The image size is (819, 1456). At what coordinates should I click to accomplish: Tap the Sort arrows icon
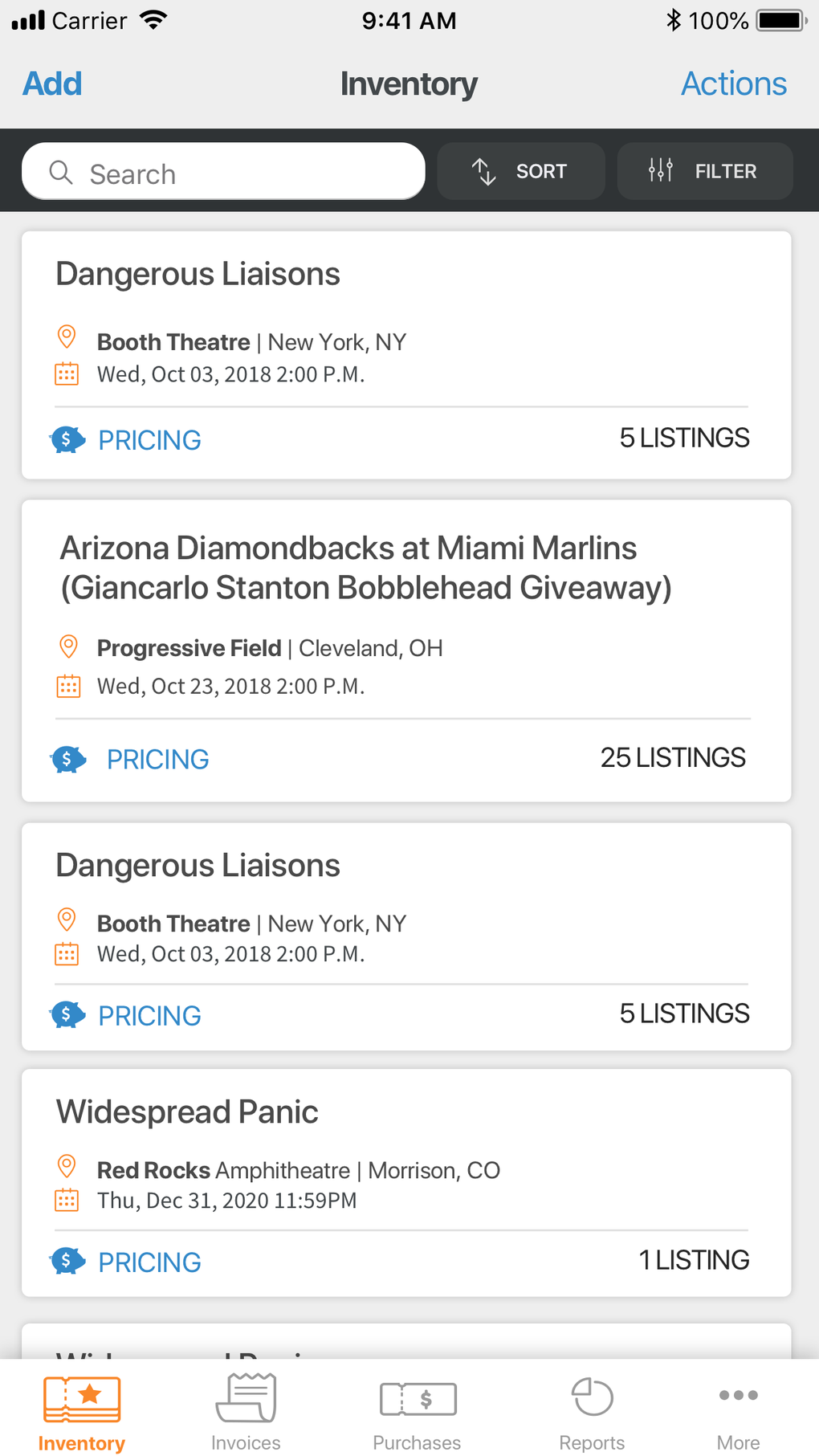[483, 170]
